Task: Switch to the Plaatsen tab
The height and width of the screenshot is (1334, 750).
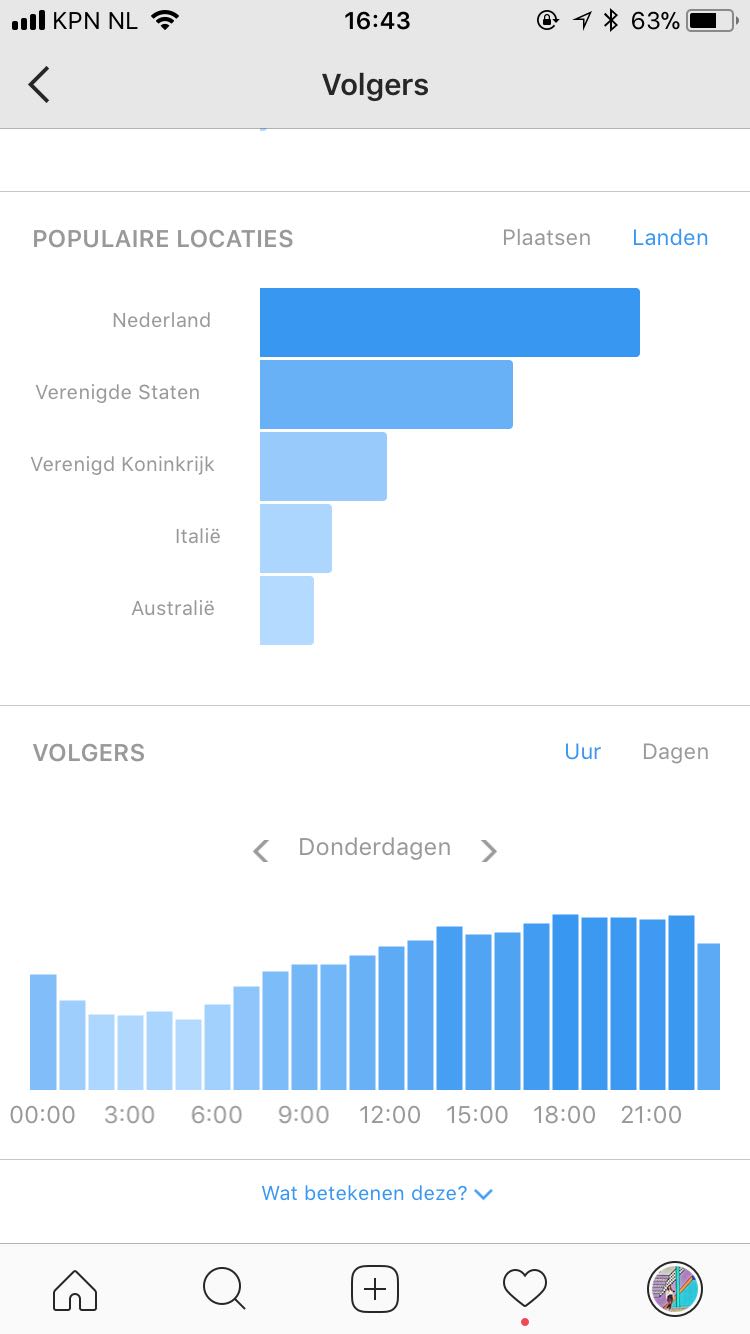Action: (x=546, y=238)
